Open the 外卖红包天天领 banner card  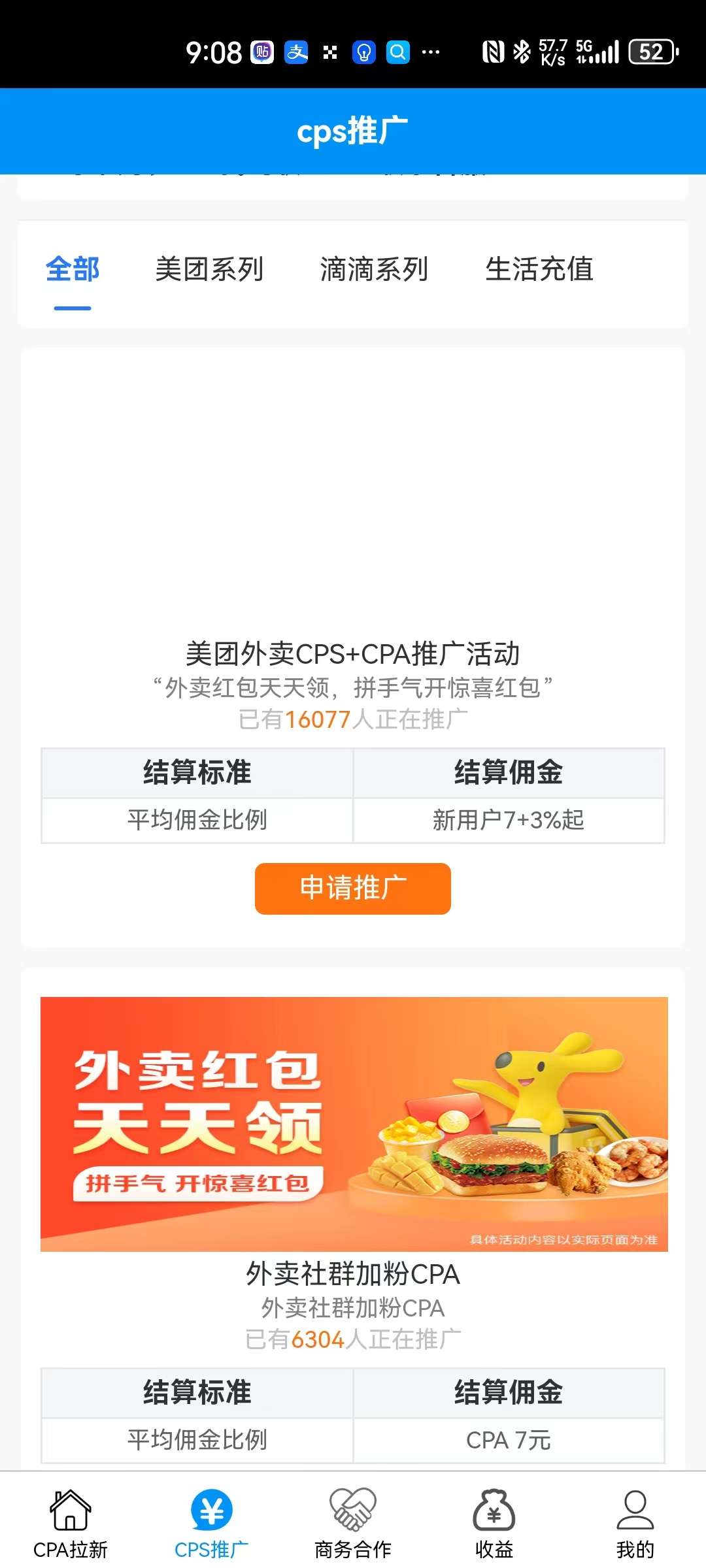coord(354,1124)
